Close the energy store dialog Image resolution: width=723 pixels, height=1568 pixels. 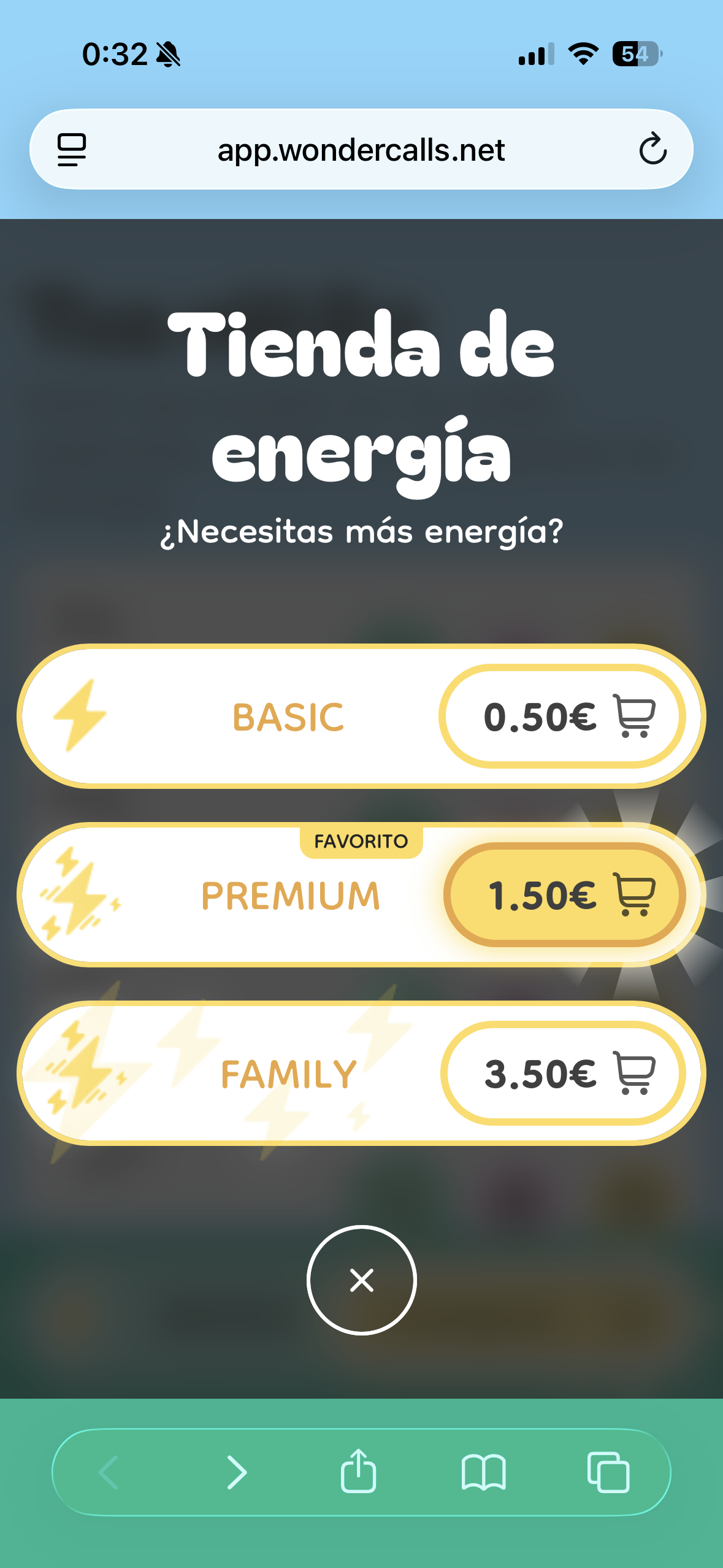tap(361, 1280)
